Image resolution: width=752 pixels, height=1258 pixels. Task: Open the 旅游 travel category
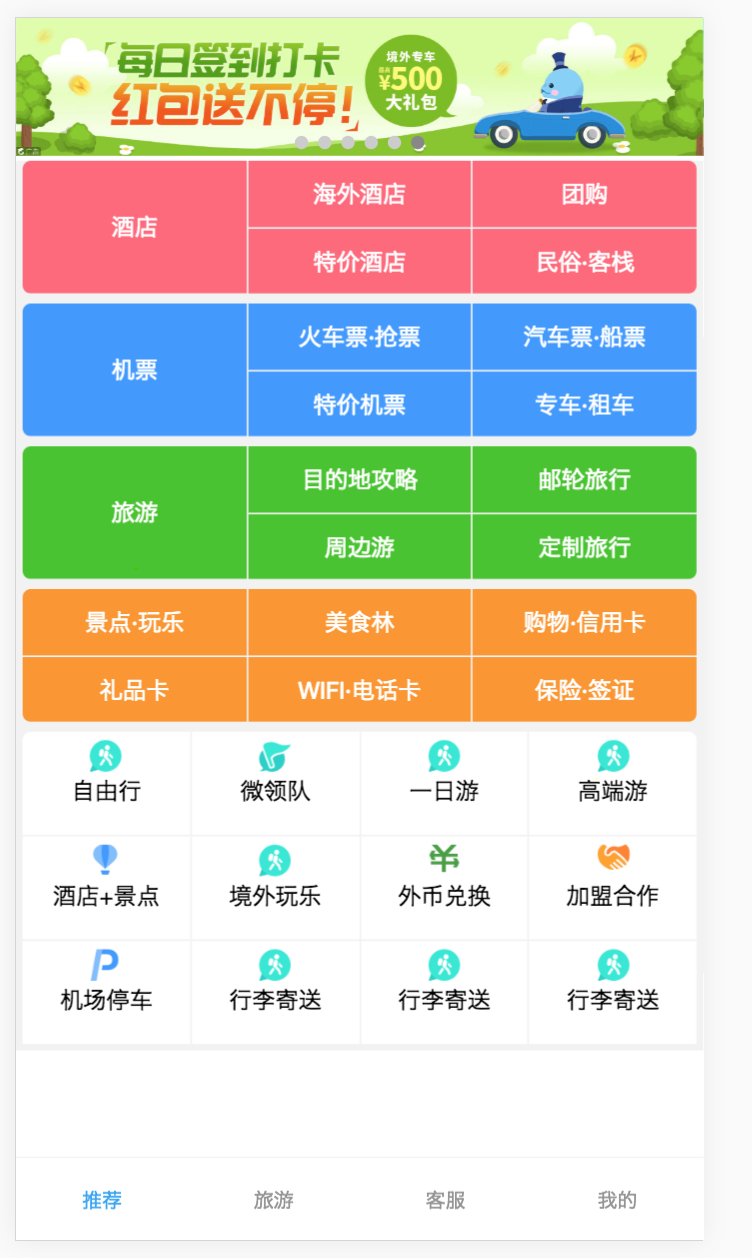134,513
